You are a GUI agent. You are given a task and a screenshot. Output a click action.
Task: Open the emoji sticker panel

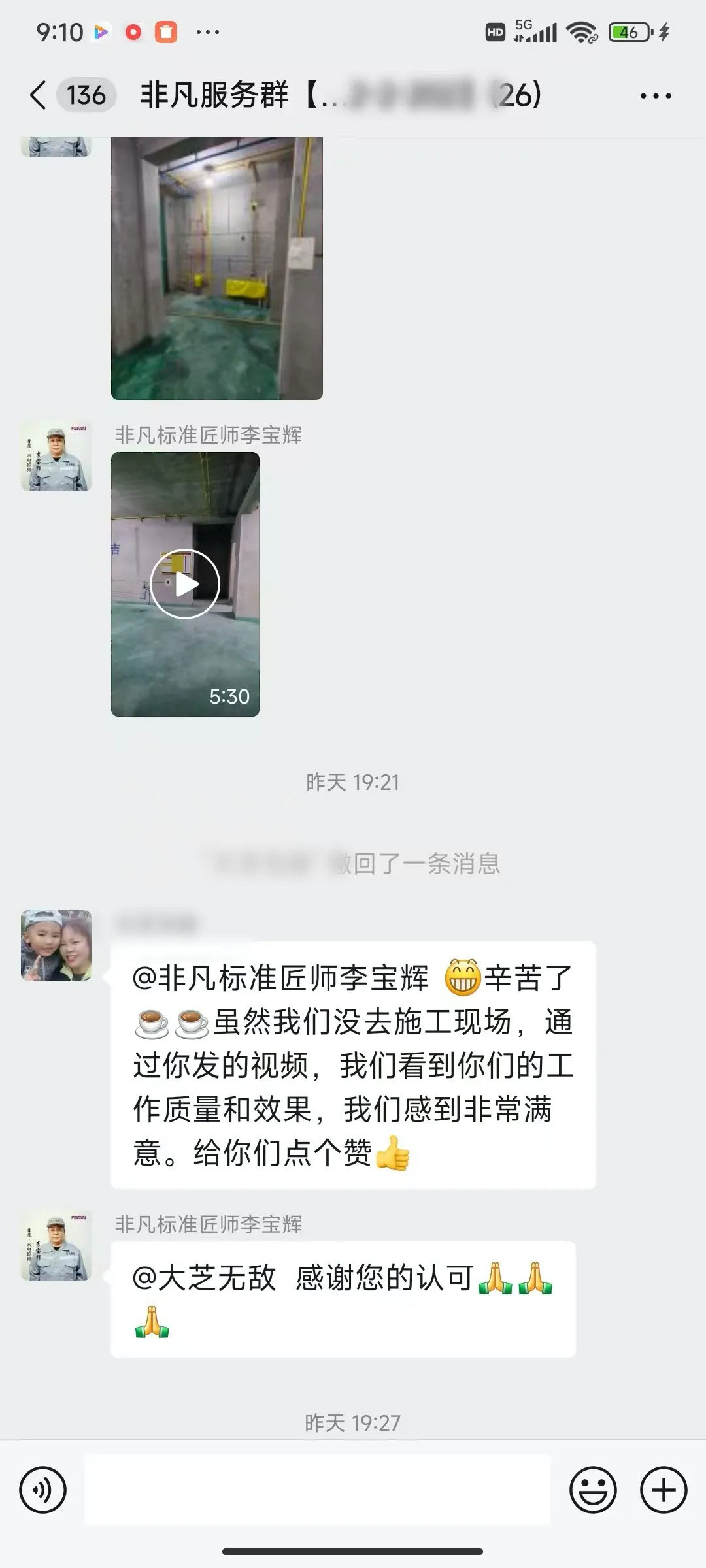coord(593,1490)
